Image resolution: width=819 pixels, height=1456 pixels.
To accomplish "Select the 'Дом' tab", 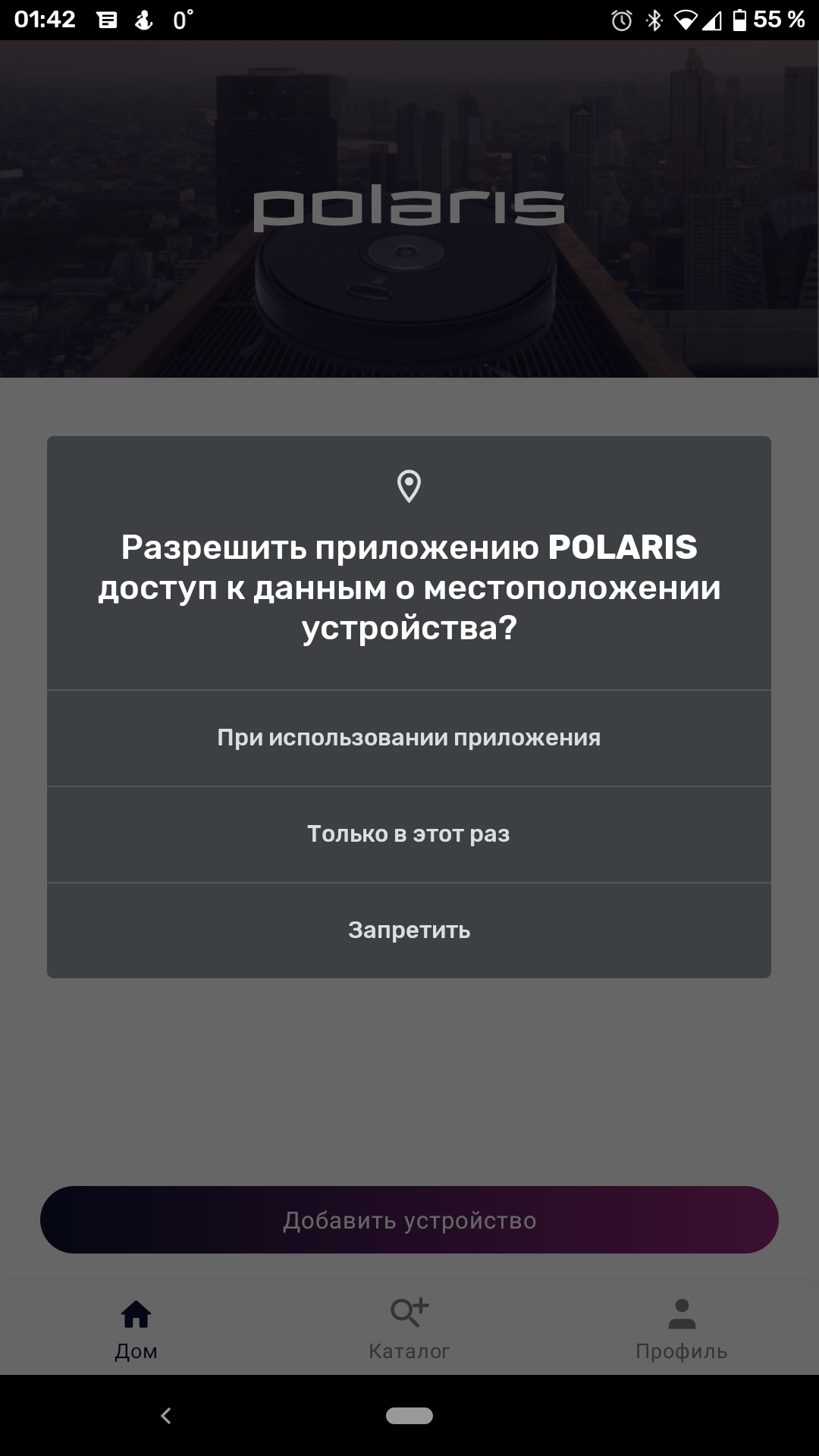I will (136, 1329).
